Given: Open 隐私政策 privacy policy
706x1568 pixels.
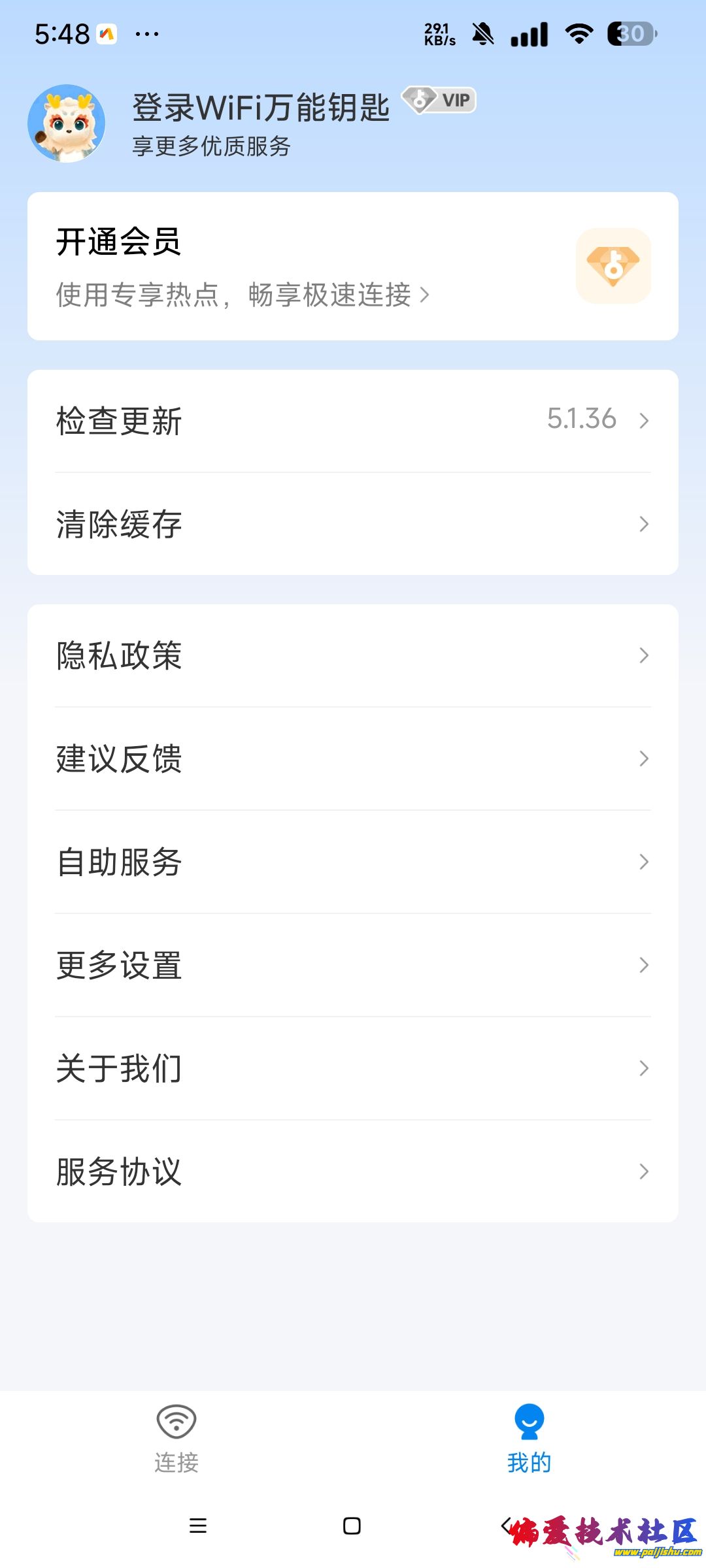Looking at the screenshot, I should (x=353, y=655).
